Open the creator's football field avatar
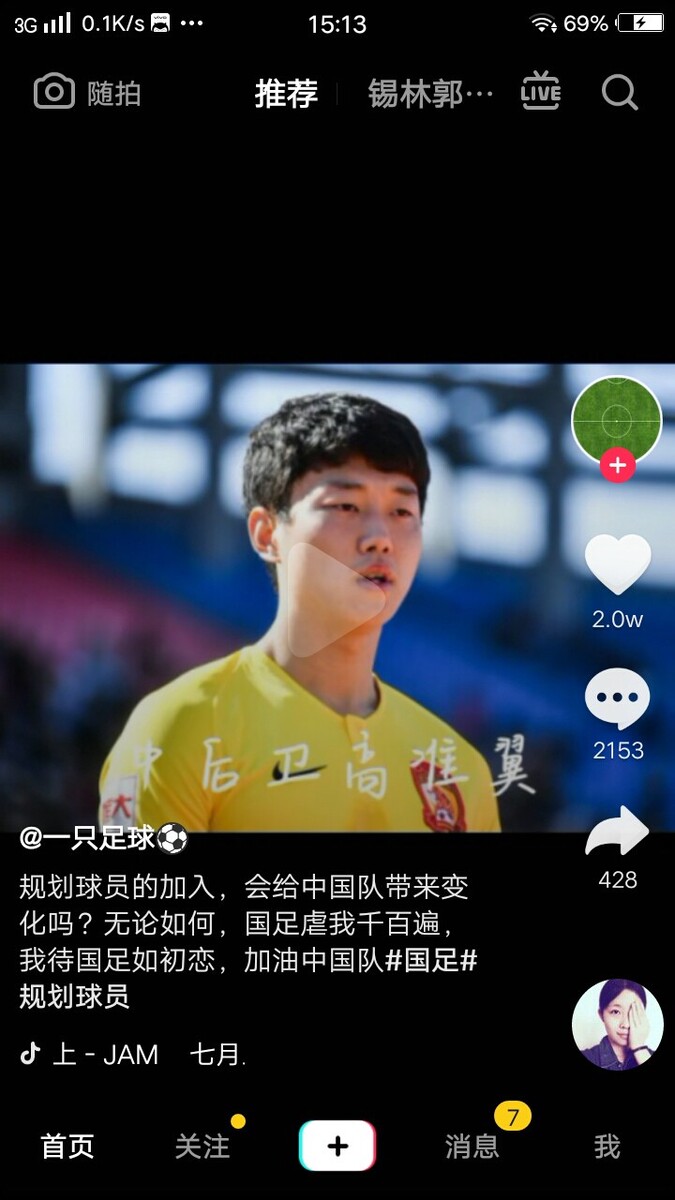The width and height of the screenshot is (675, 1200). pyautogui.click(x=616, y=421)
